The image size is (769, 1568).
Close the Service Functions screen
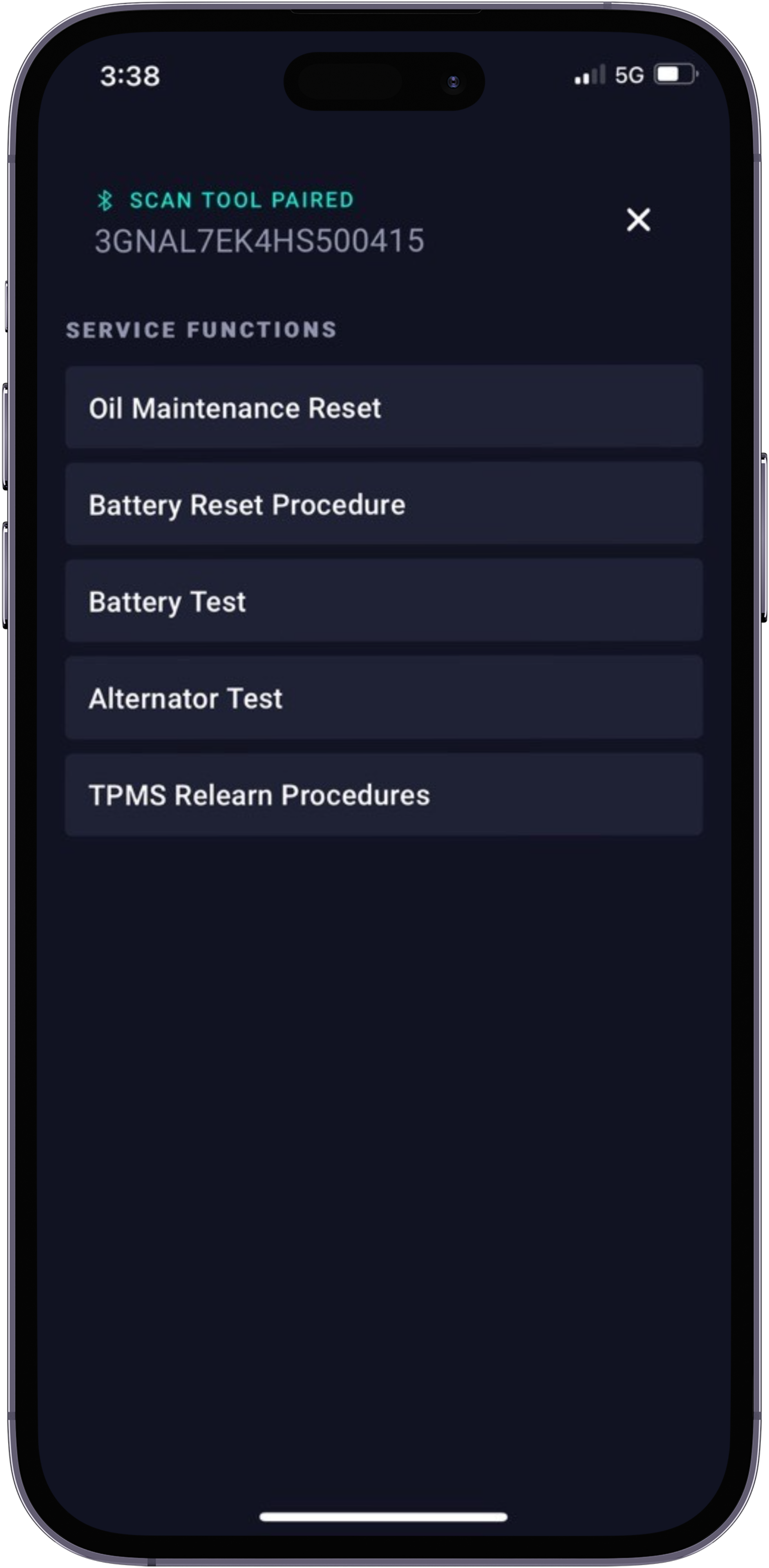[x=638, y=220]
